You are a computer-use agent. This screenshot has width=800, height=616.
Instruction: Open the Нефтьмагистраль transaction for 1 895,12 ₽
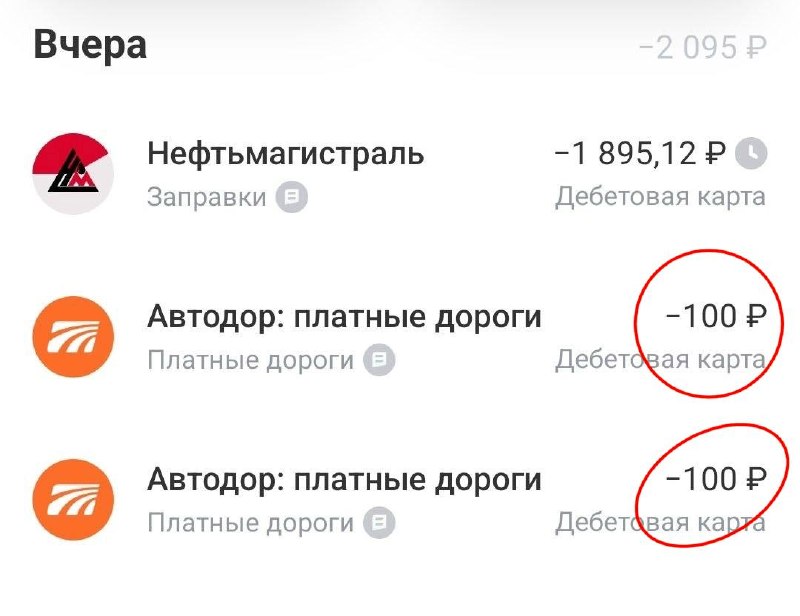[x=285, y=154]
